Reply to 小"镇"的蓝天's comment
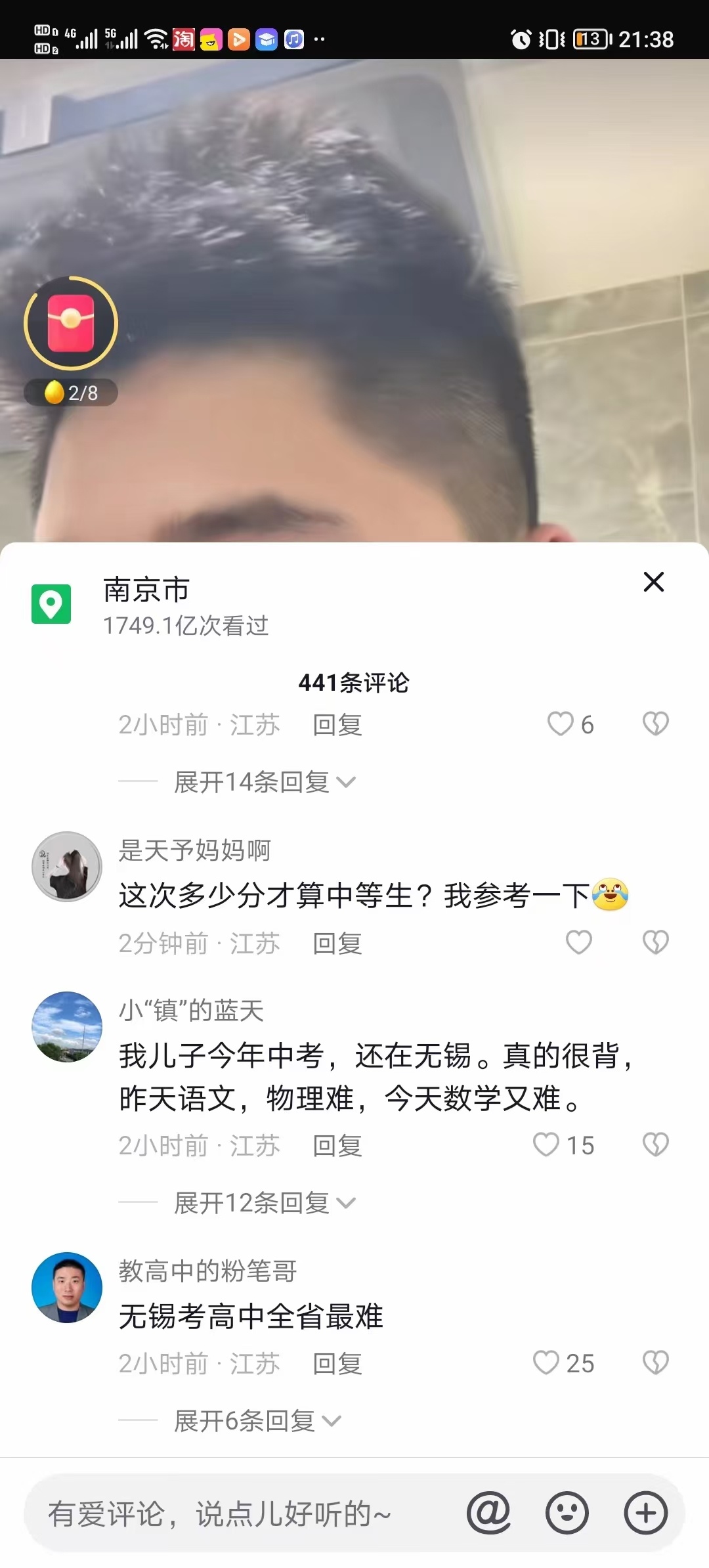The height and width of the screenshot is (1568, 709). coord(337,1146)
